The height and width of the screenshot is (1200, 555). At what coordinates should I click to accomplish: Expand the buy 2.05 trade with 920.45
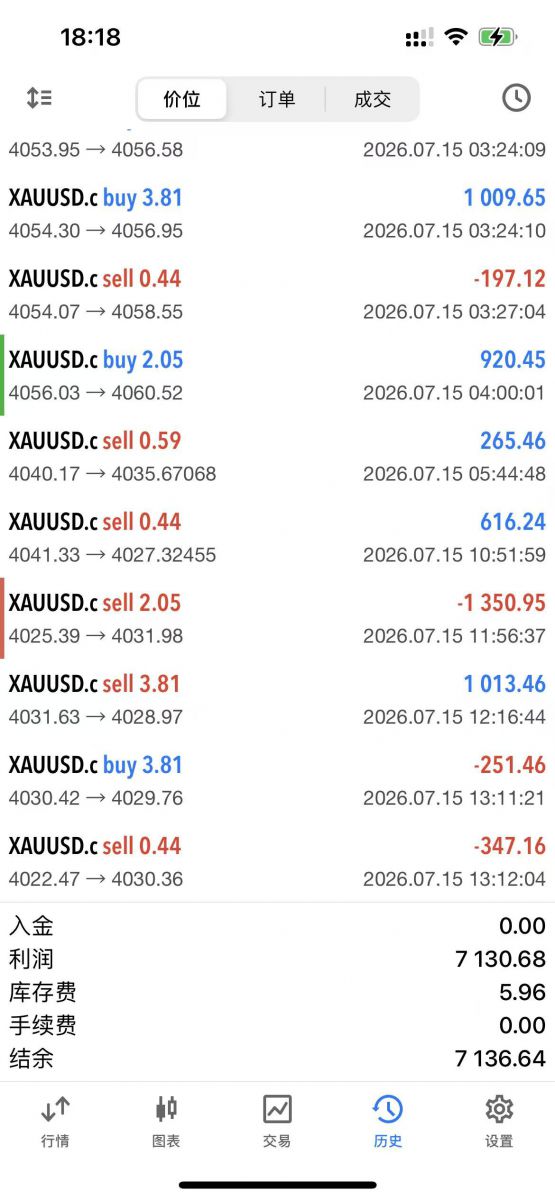click(277, 376)
